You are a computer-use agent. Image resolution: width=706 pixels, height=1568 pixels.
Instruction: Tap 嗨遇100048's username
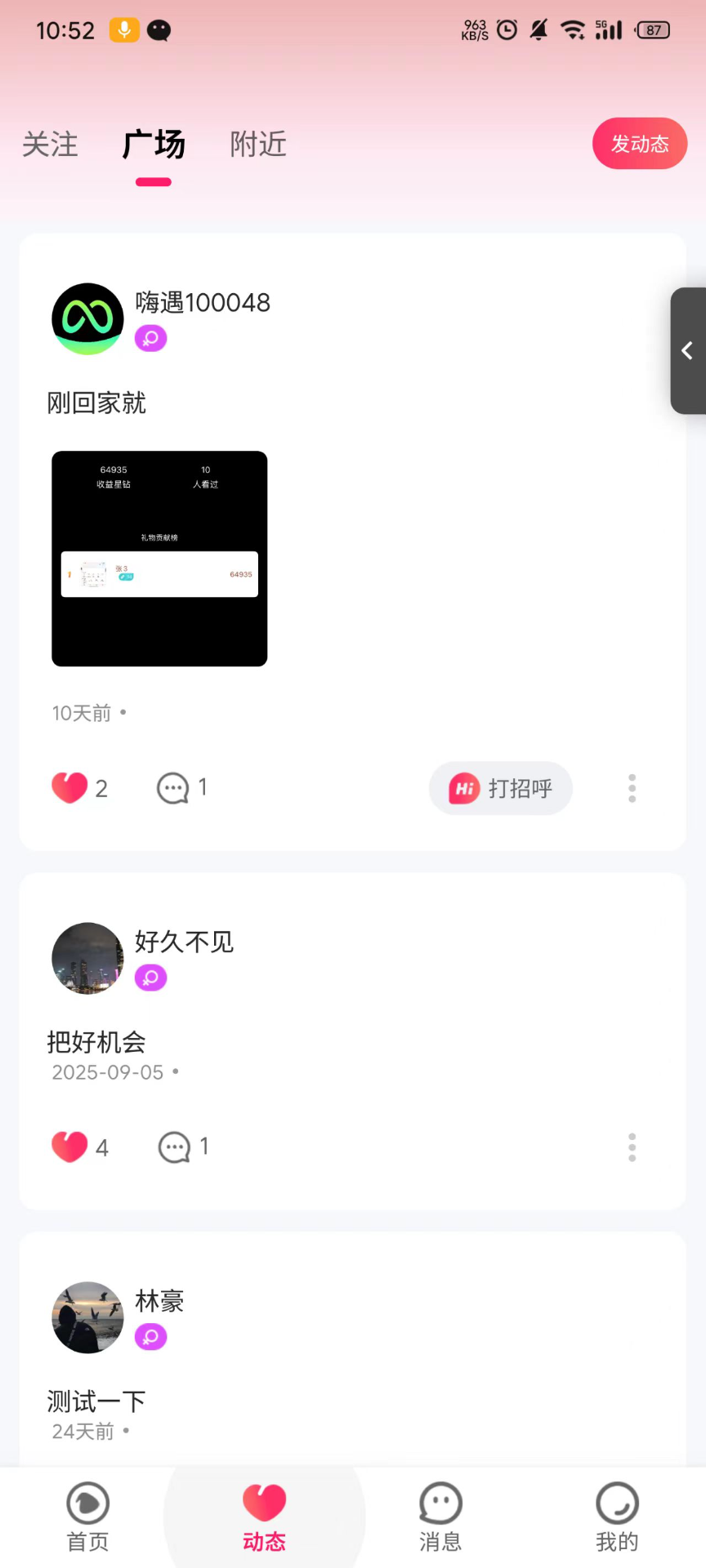click(x=202, y=302)
